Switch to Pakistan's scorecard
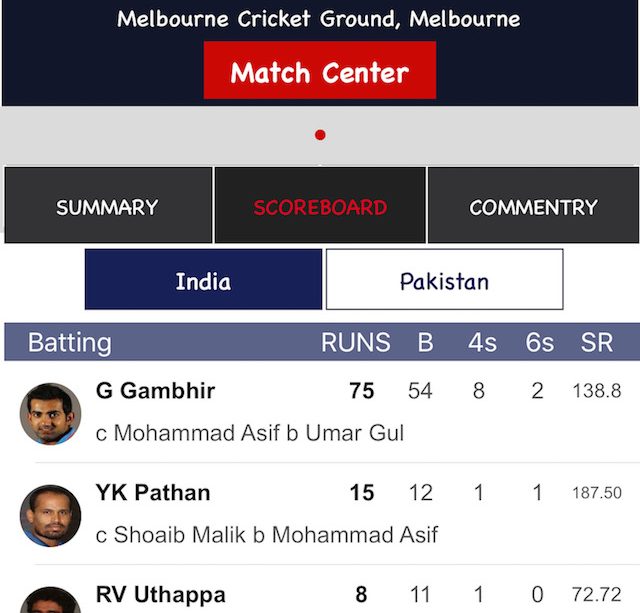 (x=444, y=280)
